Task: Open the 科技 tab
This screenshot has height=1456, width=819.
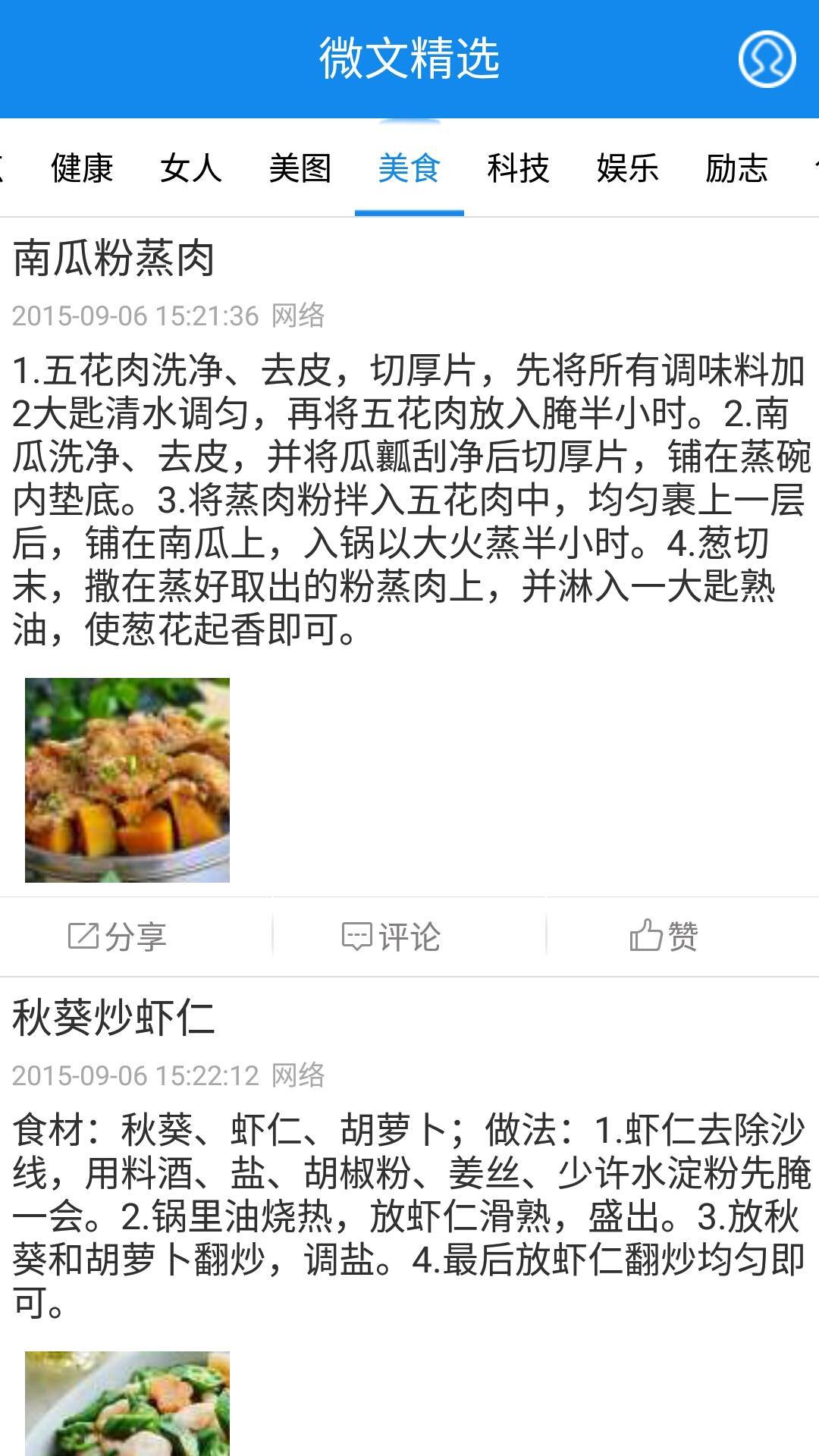Action: click(519, 168)
